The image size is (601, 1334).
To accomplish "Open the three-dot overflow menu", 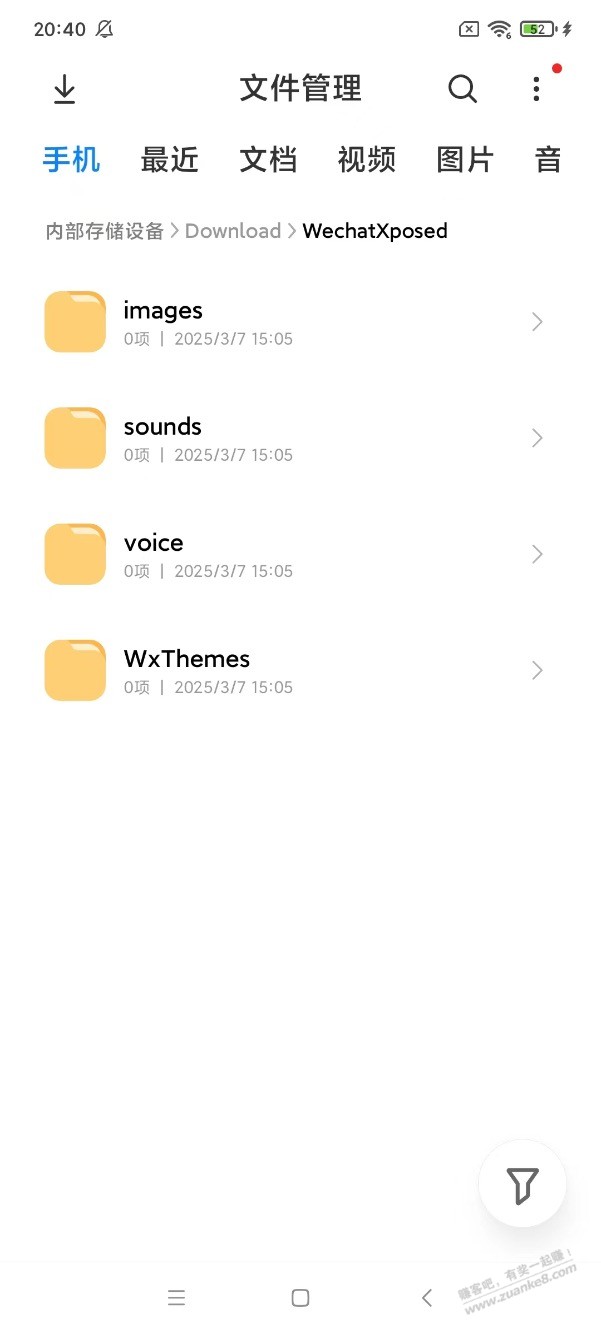I will [537, 89].
